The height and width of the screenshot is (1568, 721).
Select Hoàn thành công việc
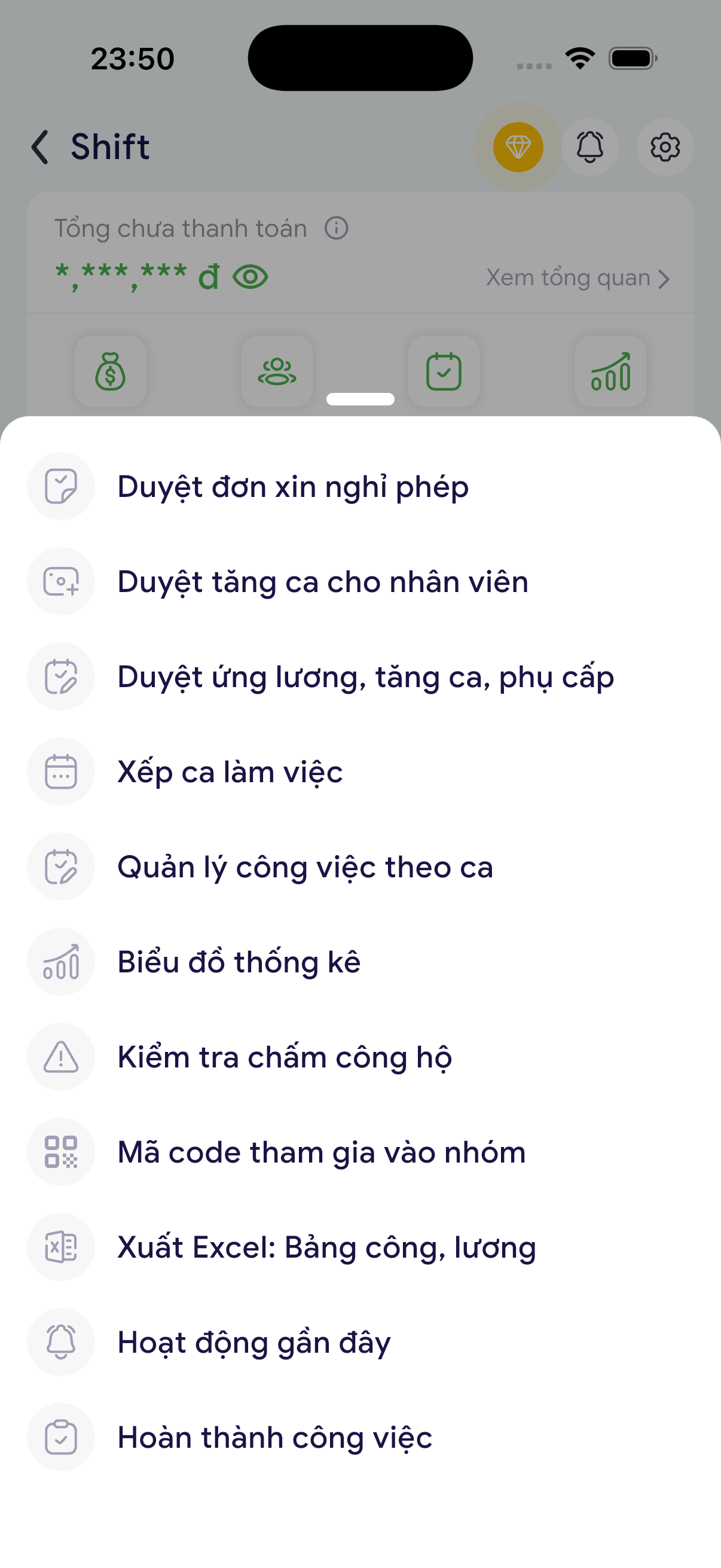coord(274,1437)
